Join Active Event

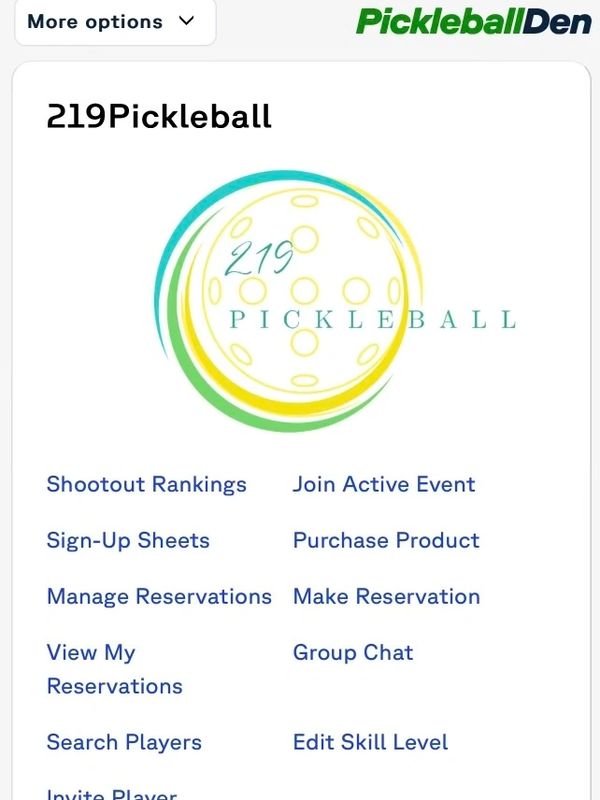tap(384, 484)
